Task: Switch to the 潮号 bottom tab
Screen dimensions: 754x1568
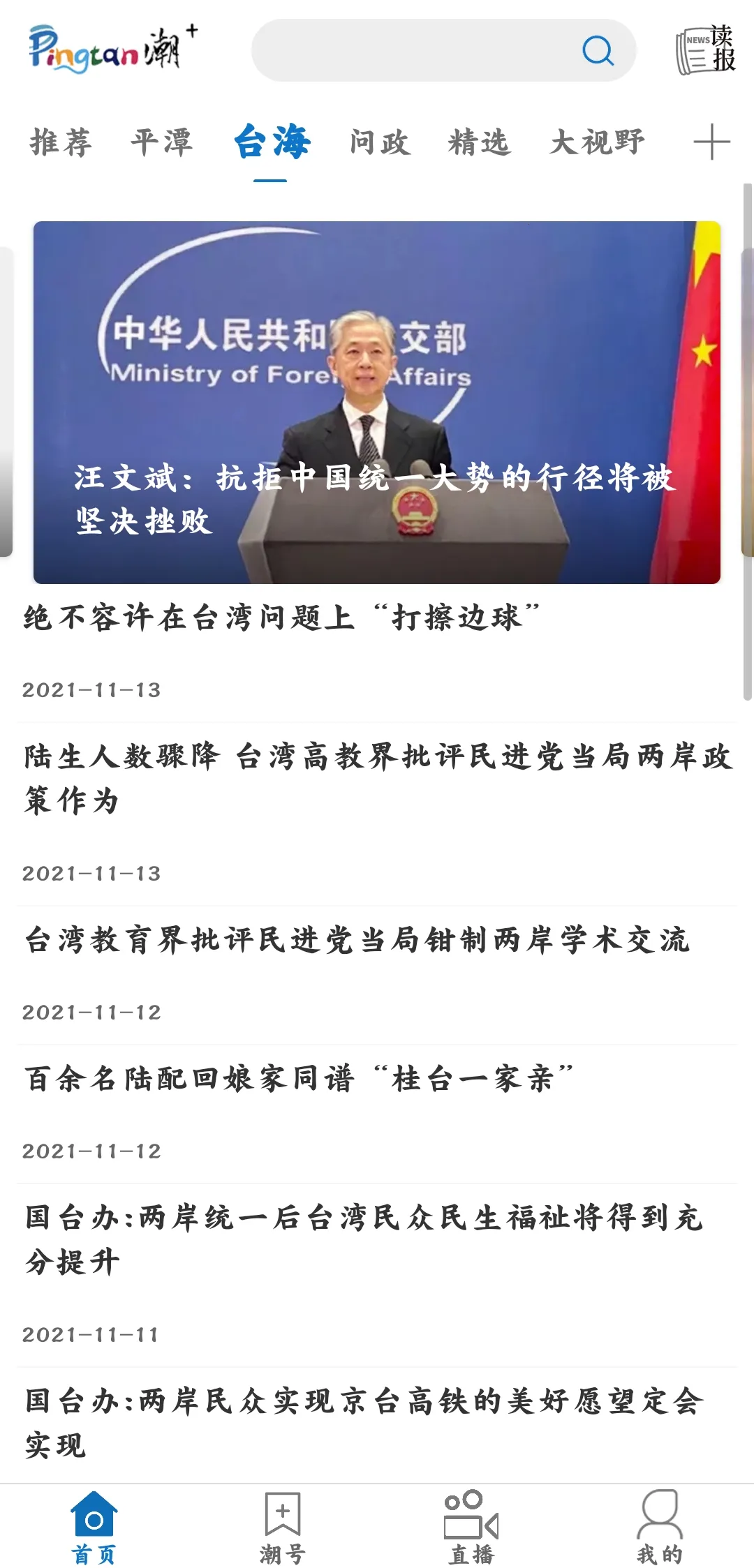Action: coord(283,1528)
